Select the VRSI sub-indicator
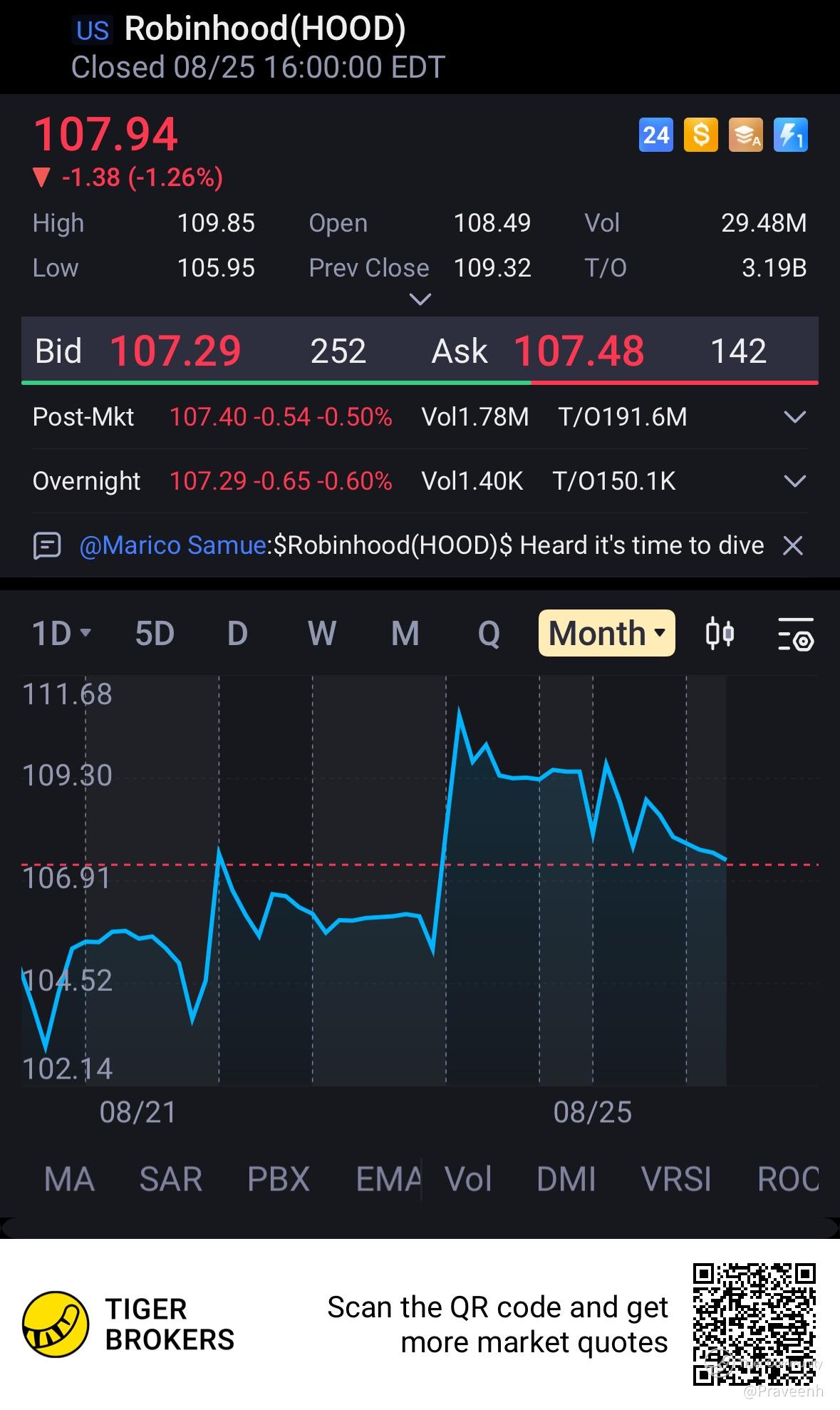 (x=676, y=1179)
